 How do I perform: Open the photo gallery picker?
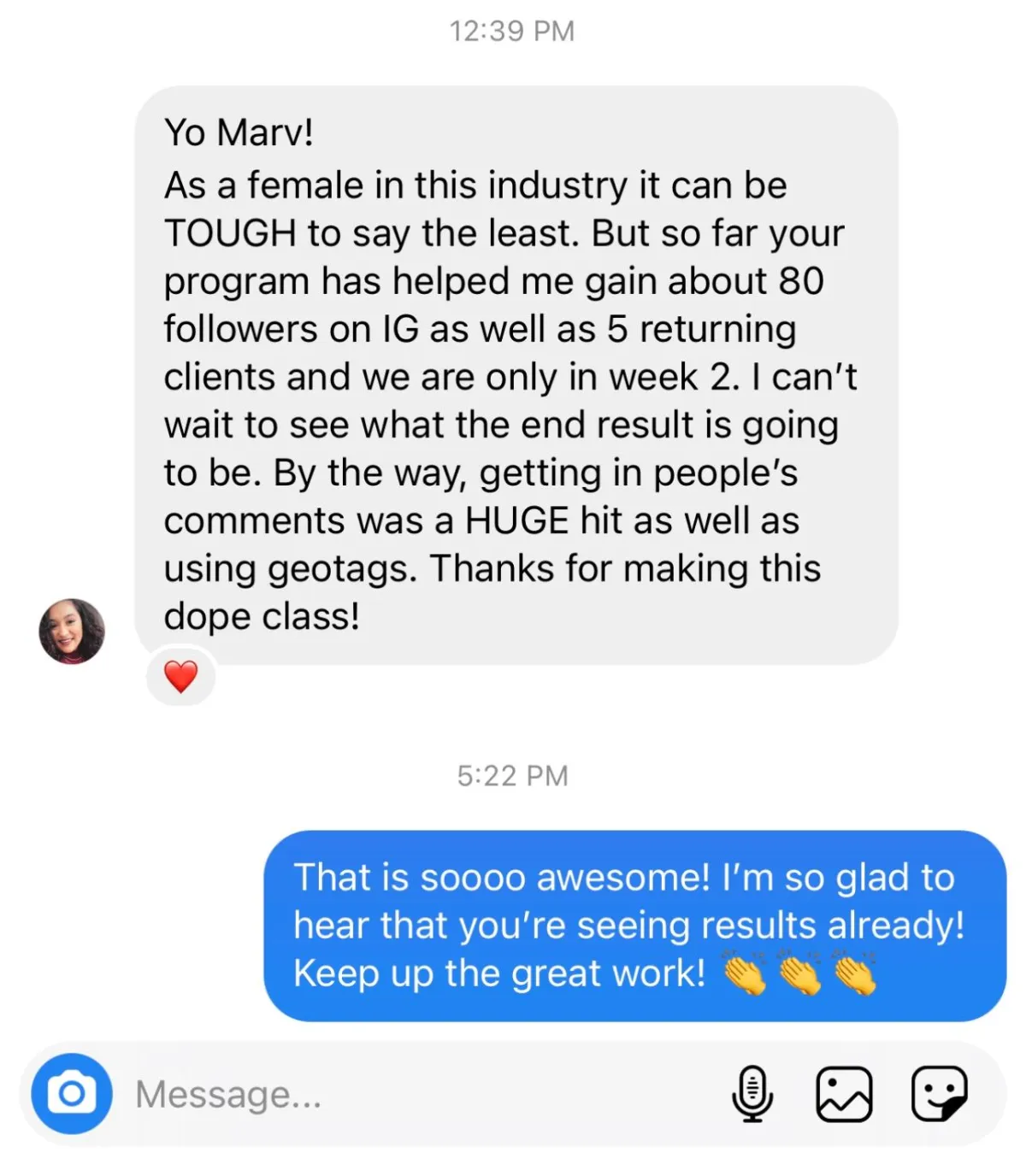845,1093
